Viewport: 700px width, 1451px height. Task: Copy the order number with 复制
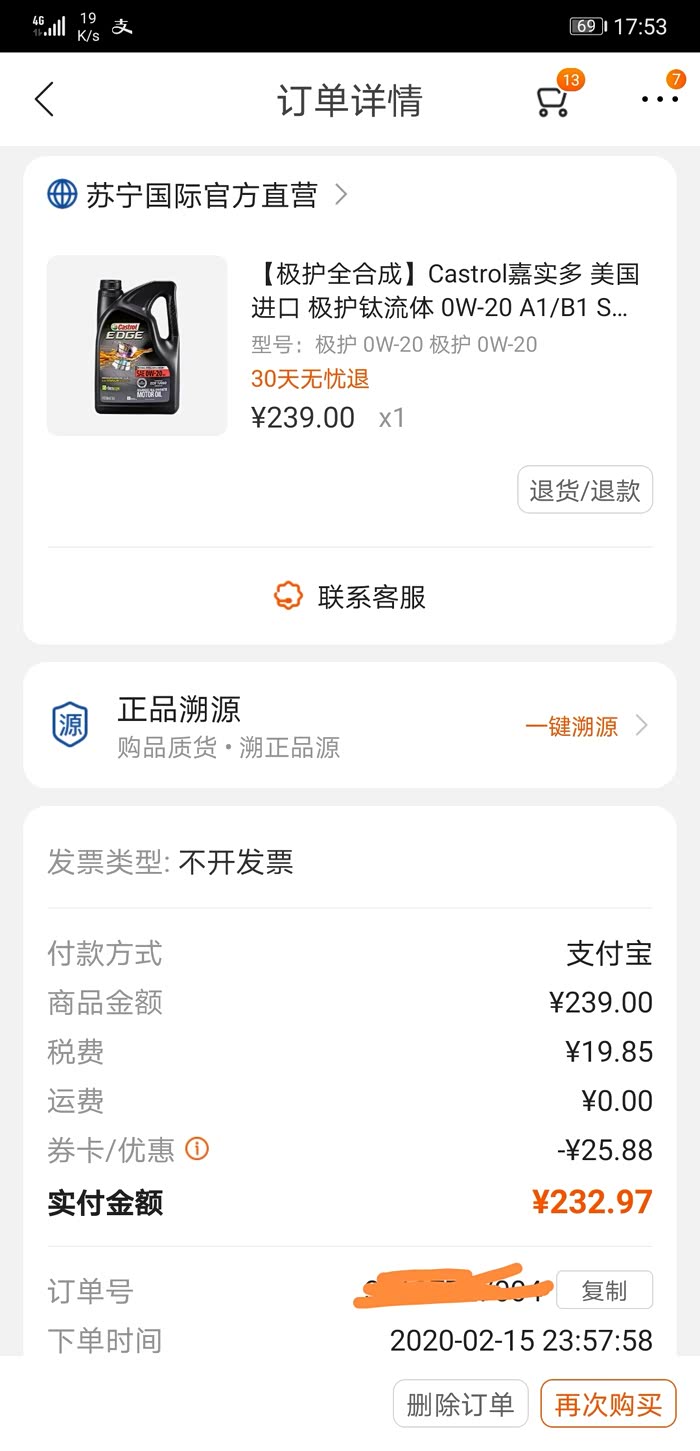pyautogui.click(x=604, y=1290)
